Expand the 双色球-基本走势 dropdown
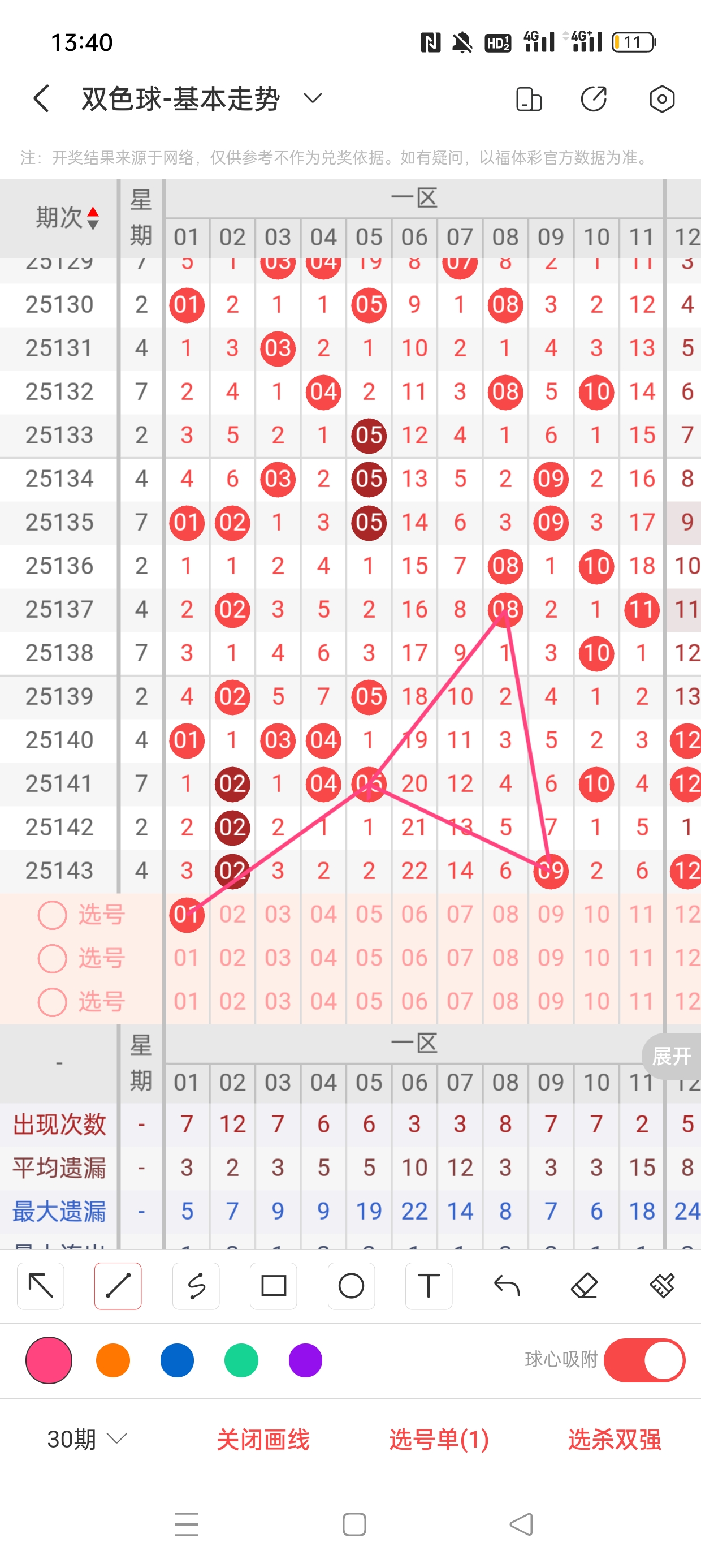The width and height of the screenshot is (701, 1568). (313, 98)
